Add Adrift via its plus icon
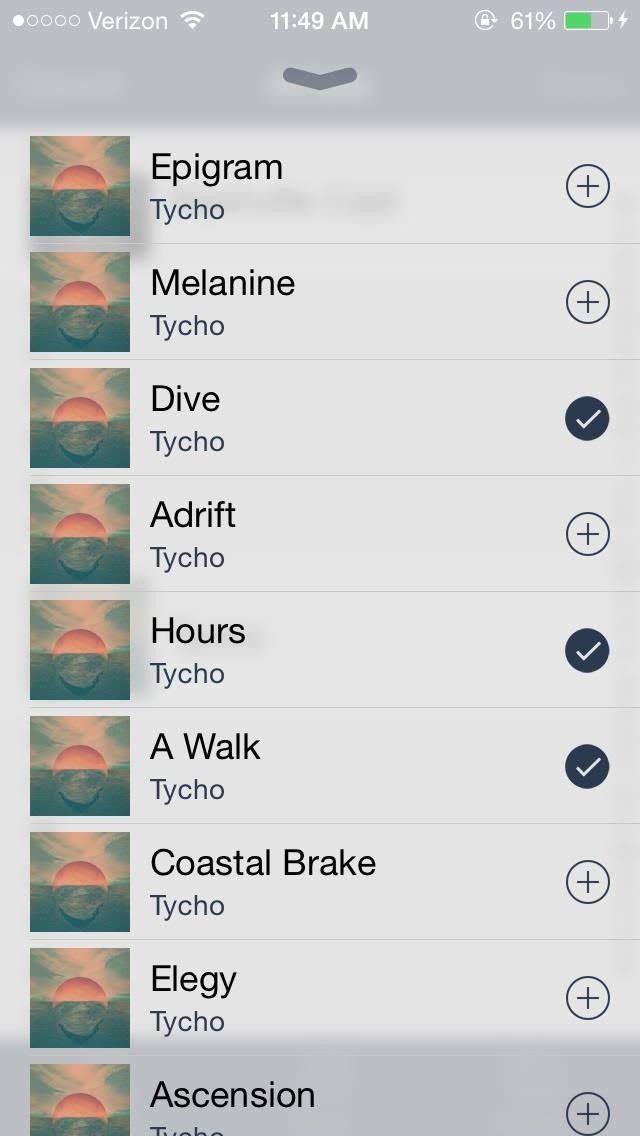Screen dimensions: 640x1136 coord(588,534)
